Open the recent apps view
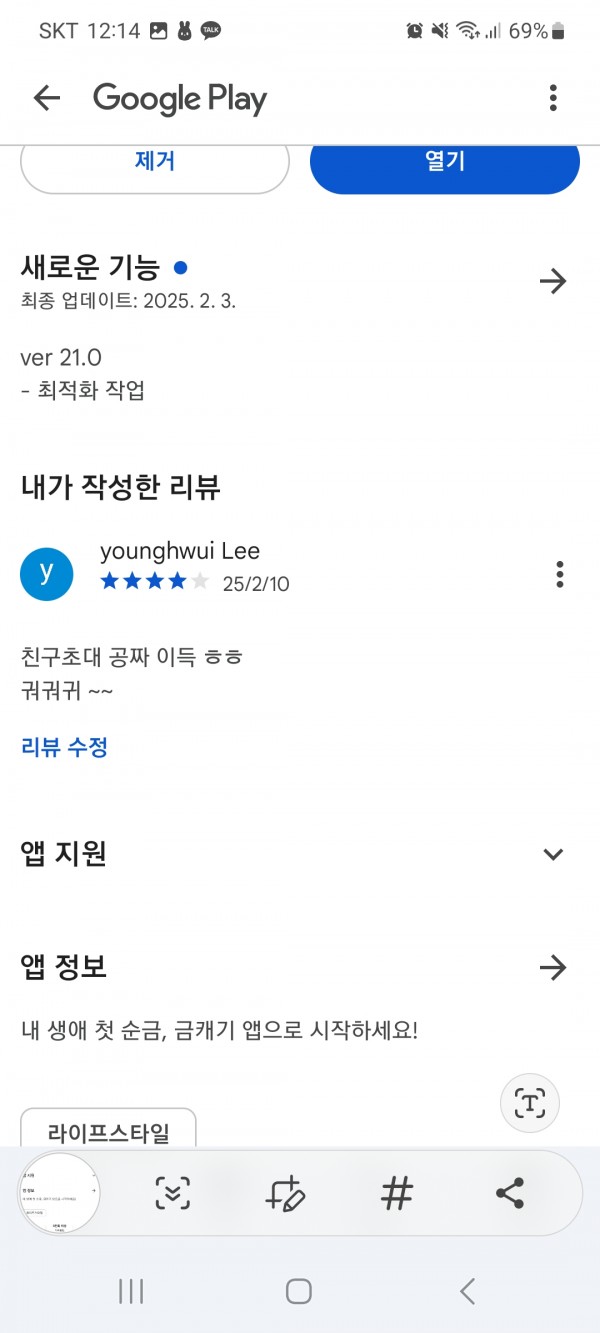Image resolution: width=600 pixels, height=1333 pixels. [x=131, y=1291]
